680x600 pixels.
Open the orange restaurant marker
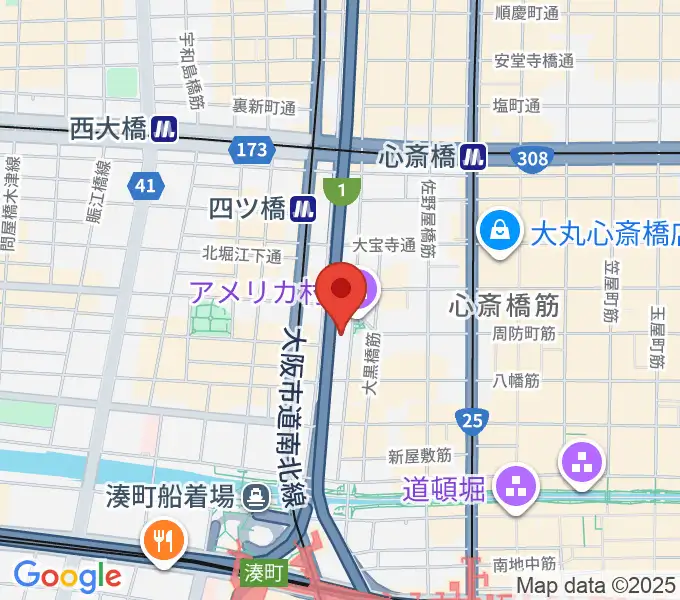162,543
